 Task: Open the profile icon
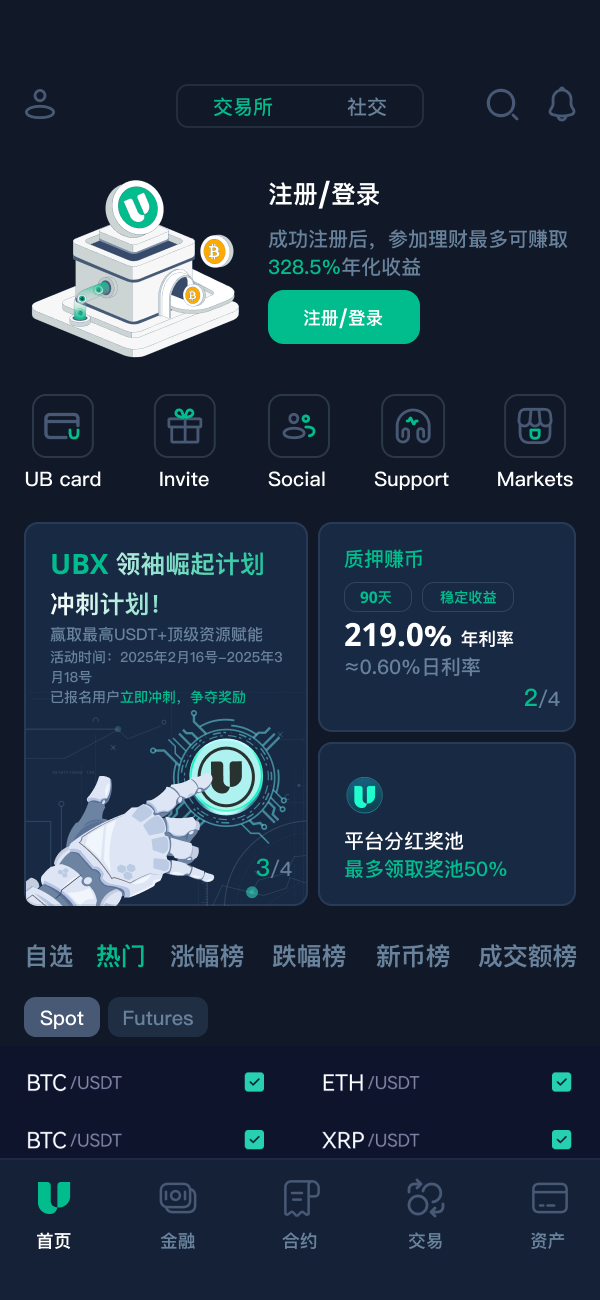click(x=40, y=104)
